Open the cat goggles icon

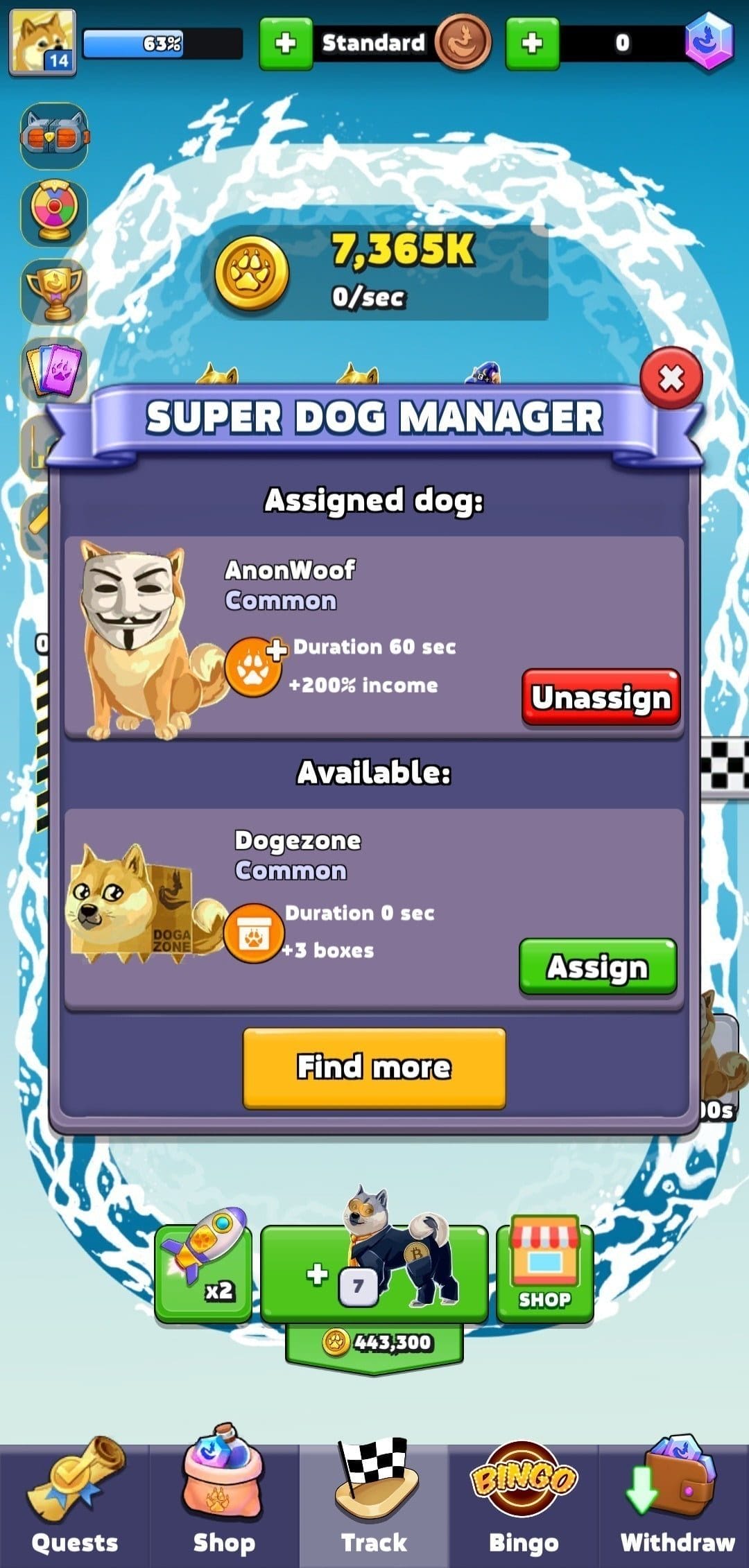54,136
